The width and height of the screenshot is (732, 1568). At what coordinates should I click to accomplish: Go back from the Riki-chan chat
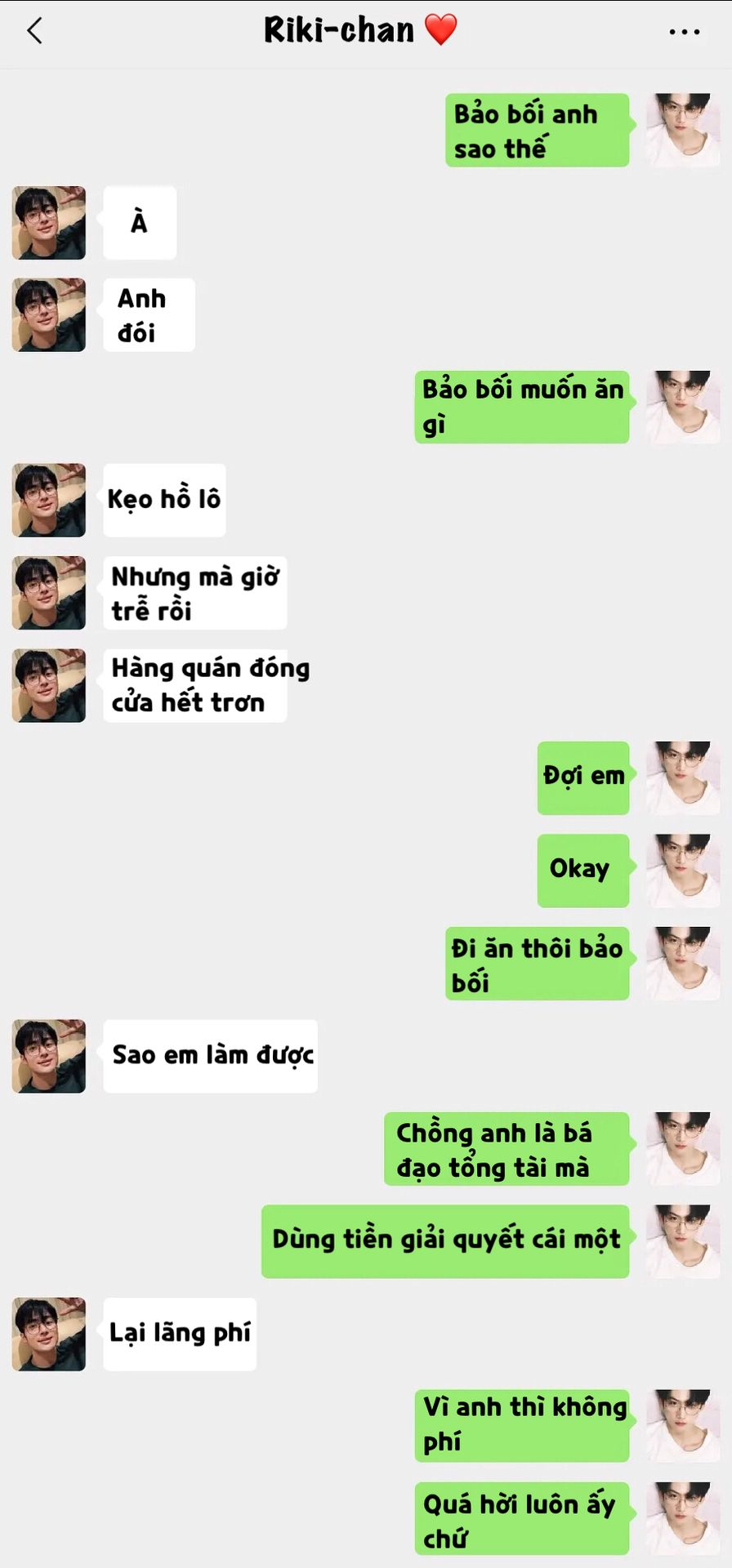click(x=34, y=31)
